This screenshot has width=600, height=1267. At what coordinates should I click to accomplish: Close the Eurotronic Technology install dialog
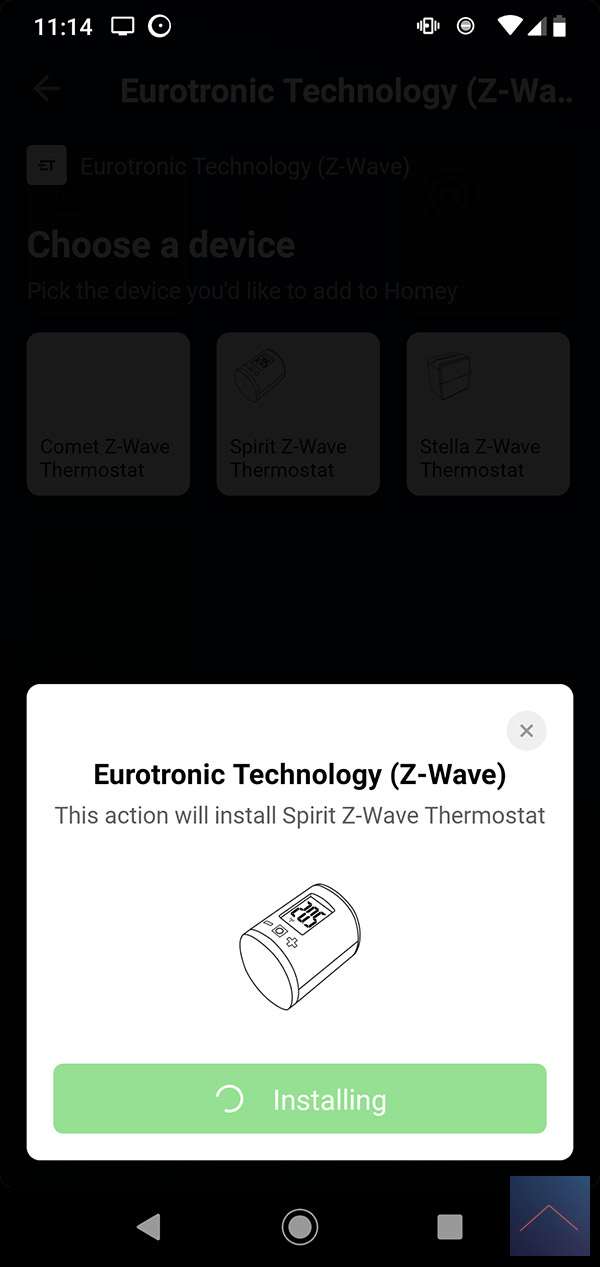[526, 731]
